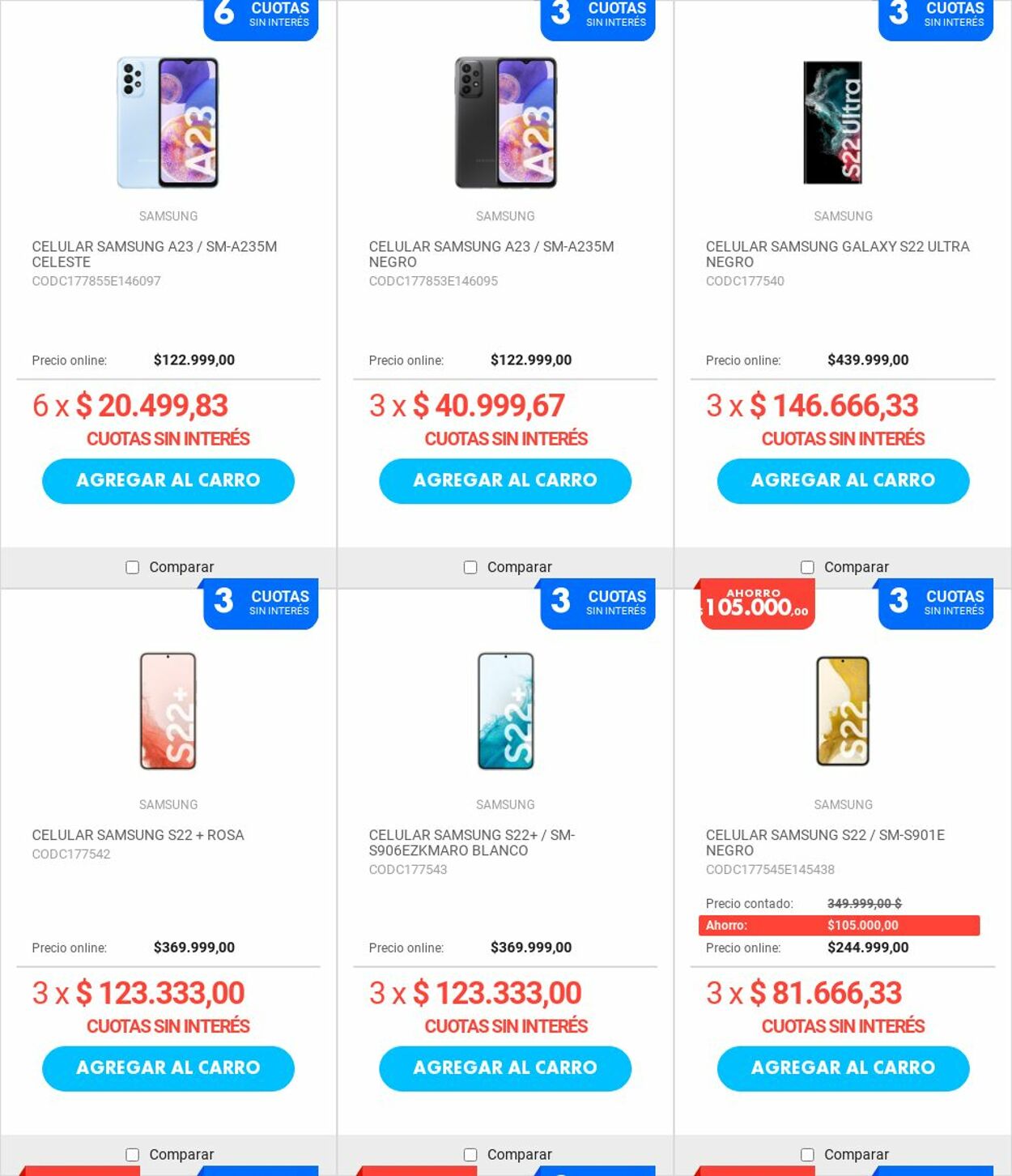Add Galaxy S22 Ultra Negro to cart
1012x1176 pixels.
pyautogui.click(x=842, y=481)
